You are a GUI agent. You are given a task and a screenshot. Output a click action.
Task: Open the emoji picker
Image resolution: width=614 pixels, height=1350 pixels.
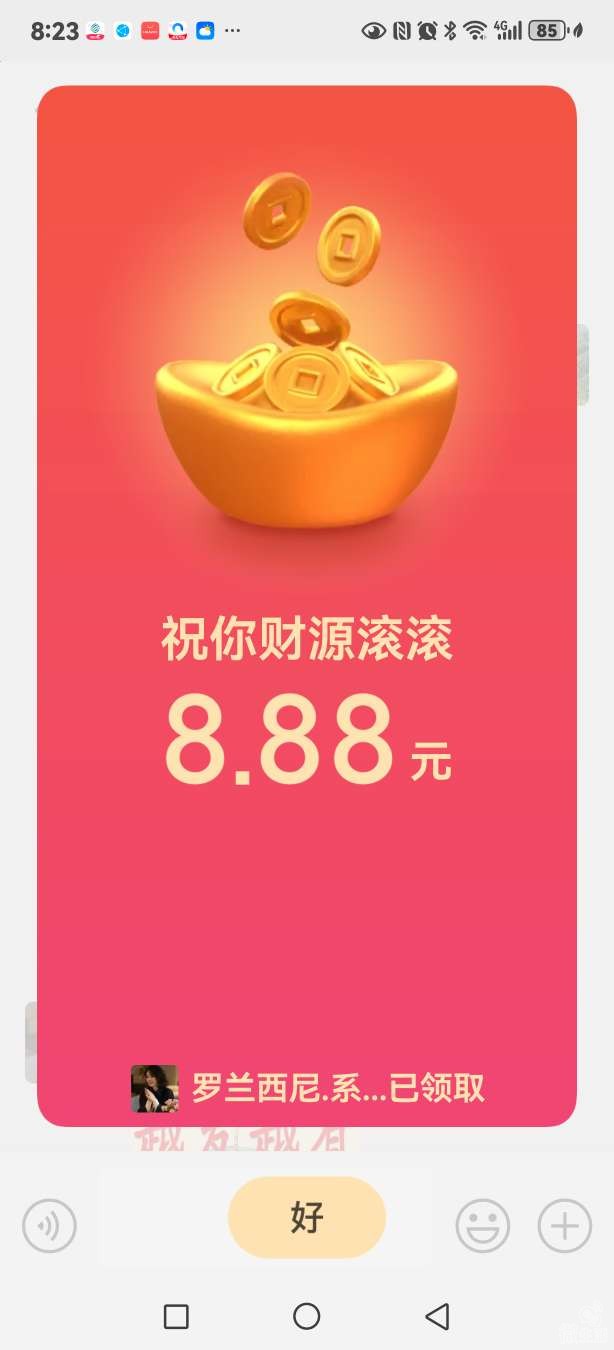(x=483, y=1225)
